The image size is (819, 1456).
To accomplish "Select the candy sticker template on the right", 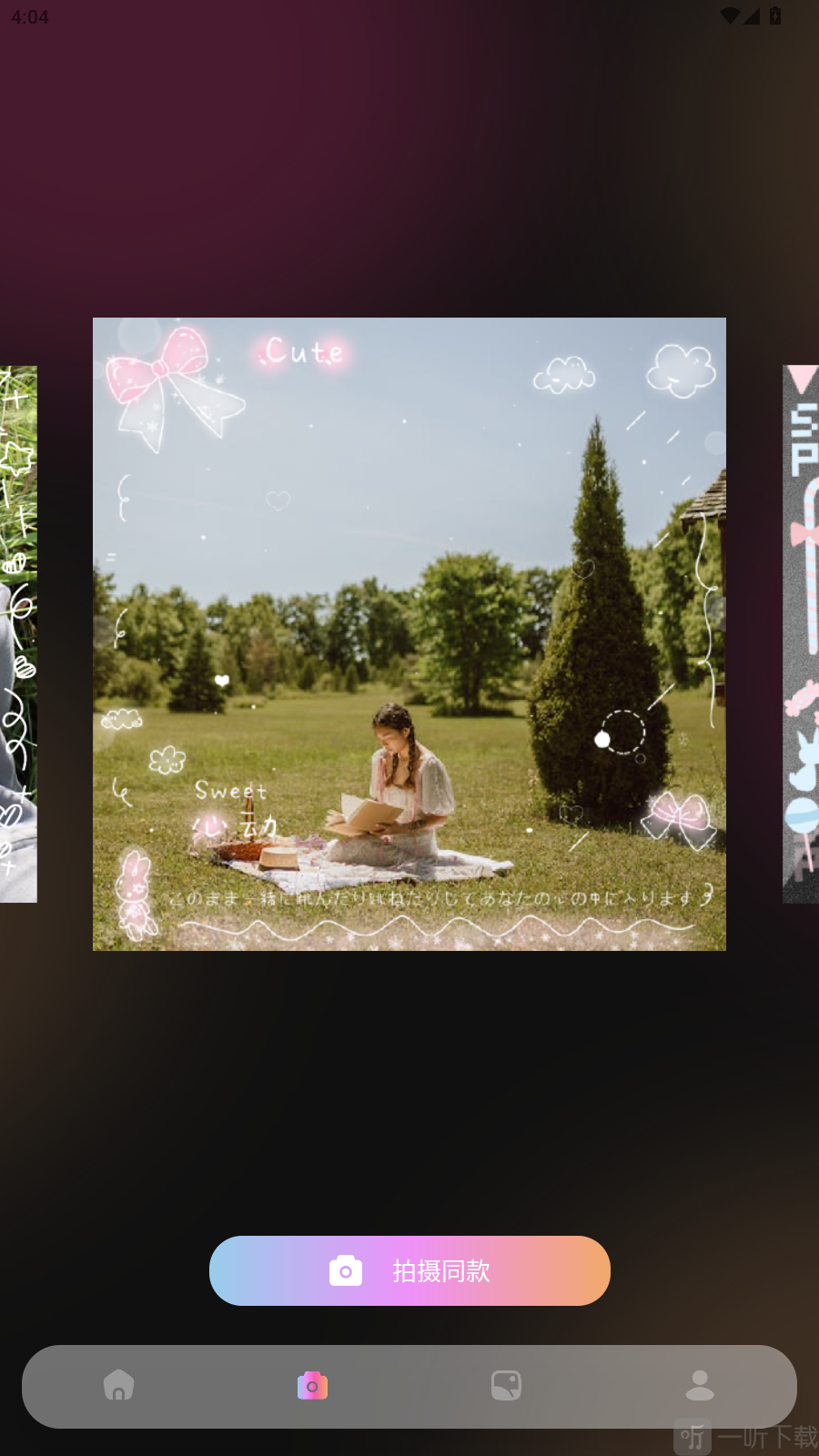I will (x=801, y=634).
